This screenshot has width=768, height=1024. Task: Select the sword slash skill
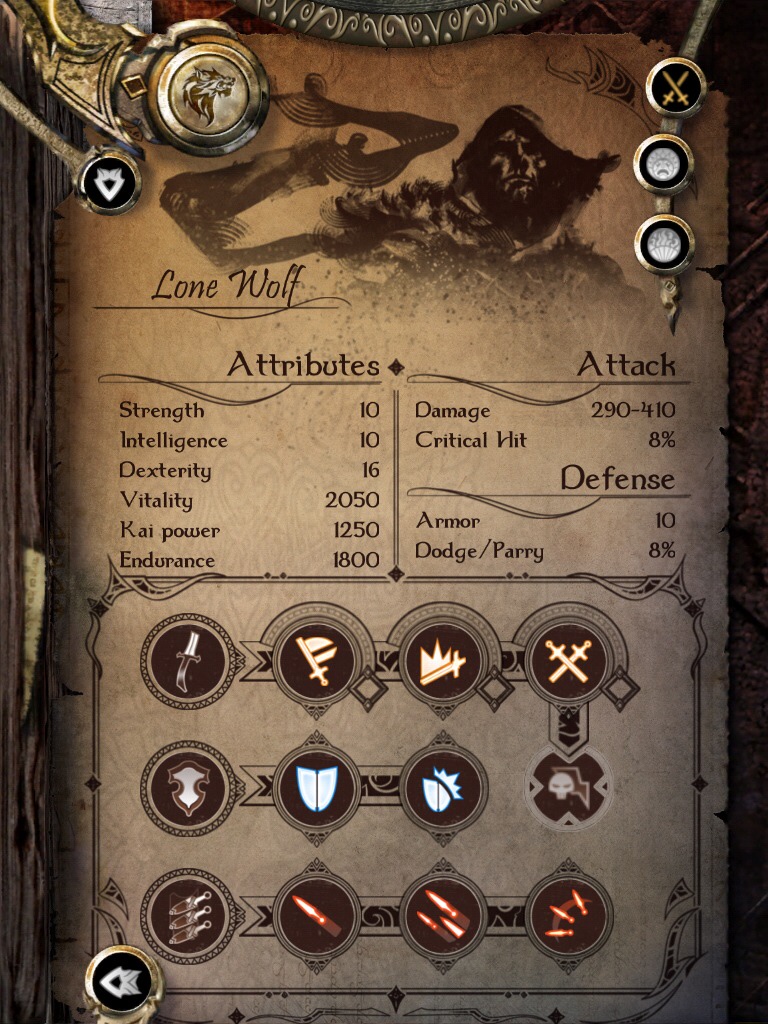point(316,662)
